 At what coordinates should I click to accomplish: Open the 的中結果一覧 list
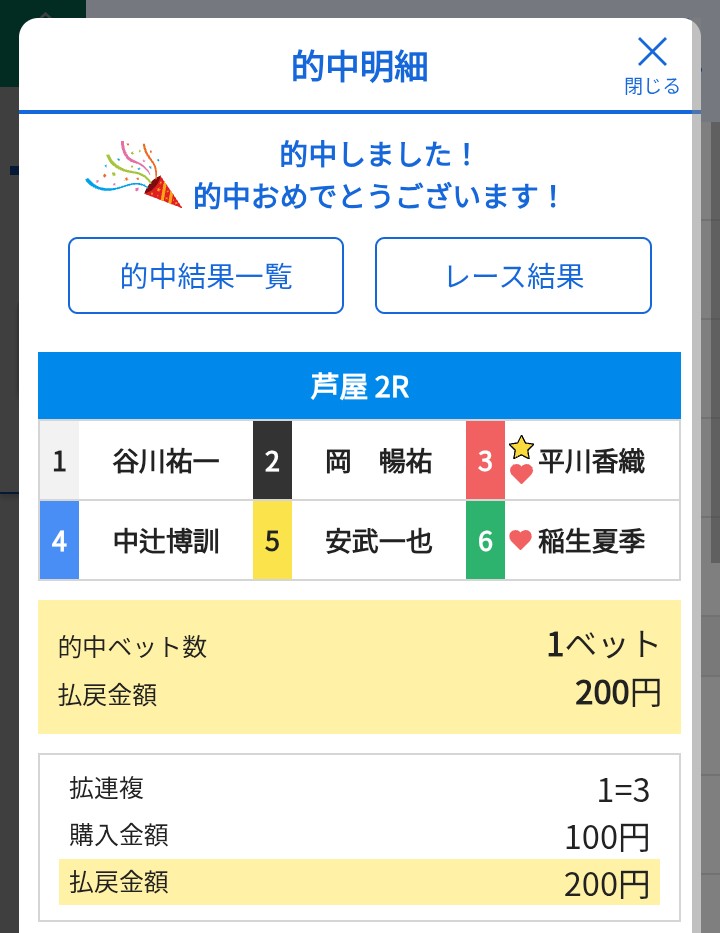(x=206, y=276)
